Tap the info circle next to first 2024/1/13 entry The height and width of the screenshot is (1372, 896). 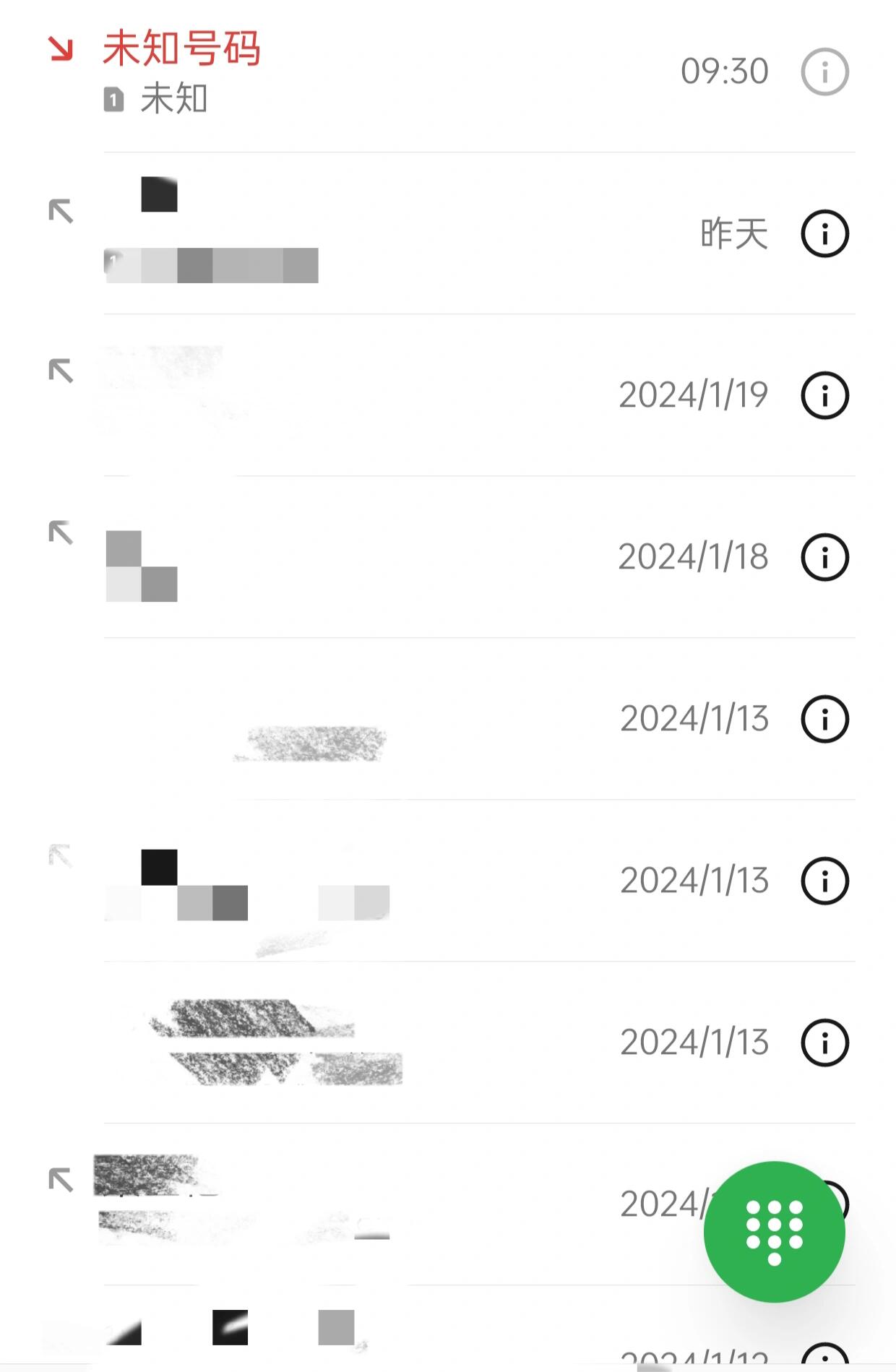click(x=826, y=719)
